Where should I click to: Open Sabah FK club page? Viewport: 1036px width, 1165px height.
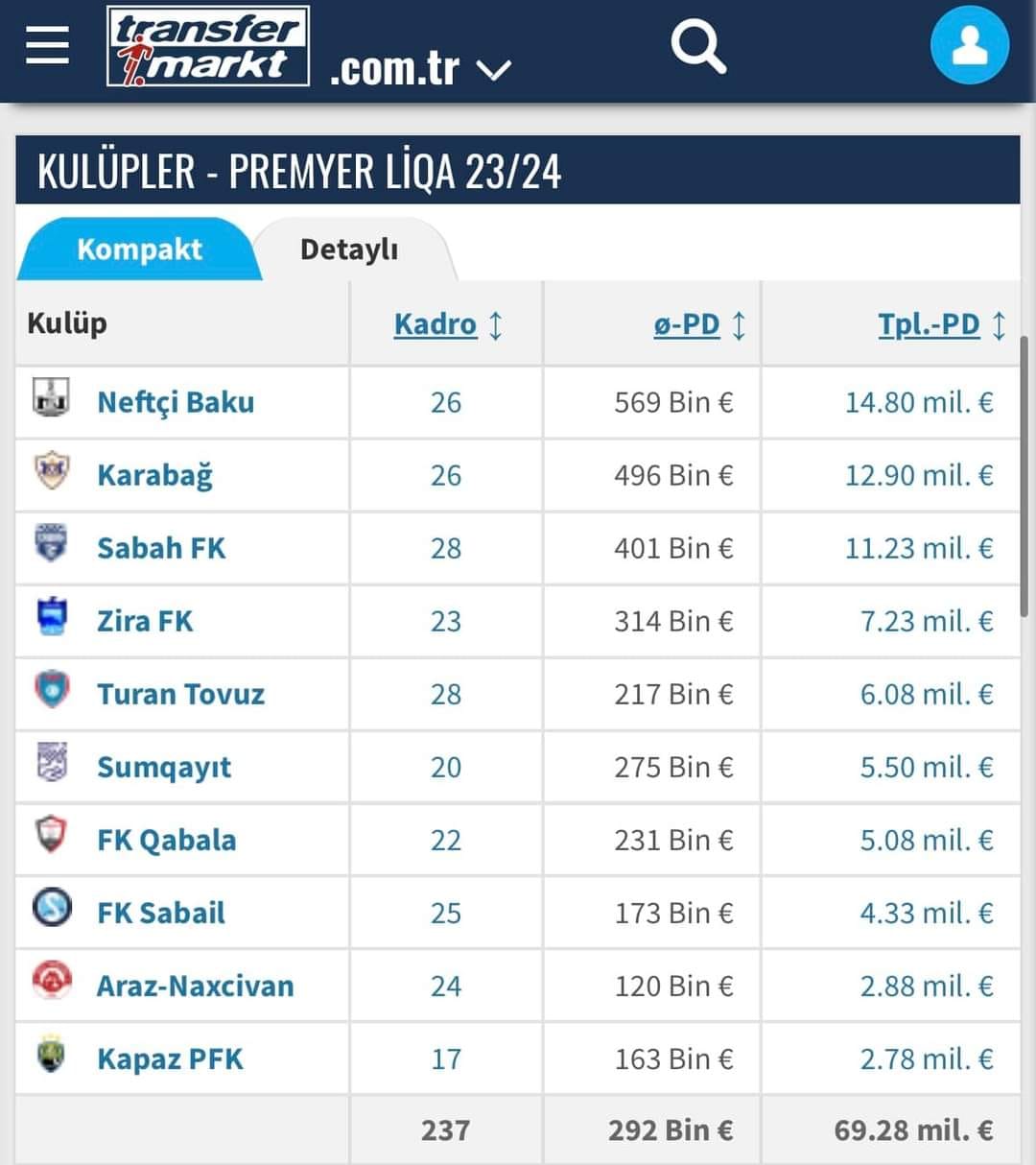[x=161, y=548]
